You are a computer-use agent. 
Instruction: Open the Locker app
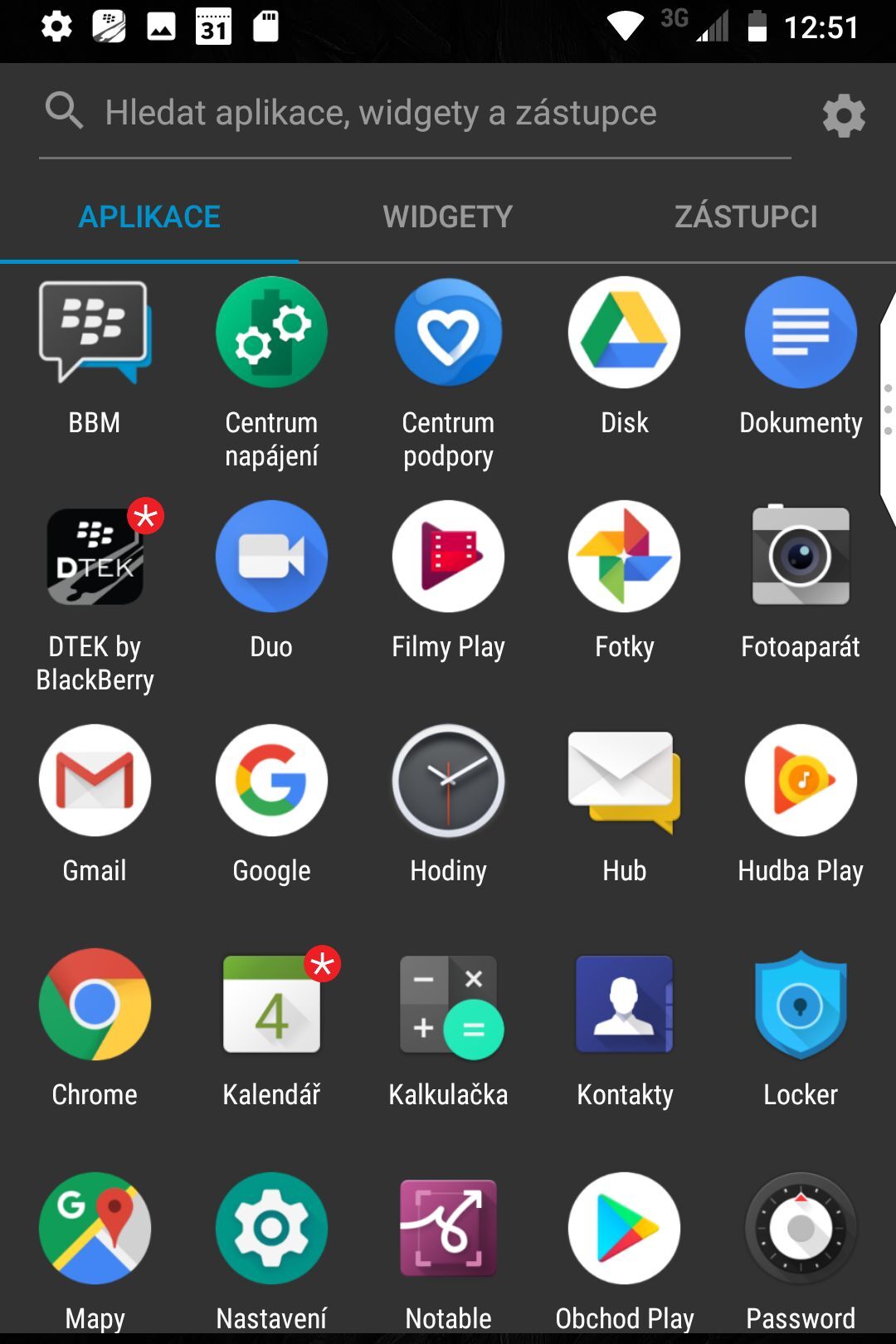(x=800, y=1004)
